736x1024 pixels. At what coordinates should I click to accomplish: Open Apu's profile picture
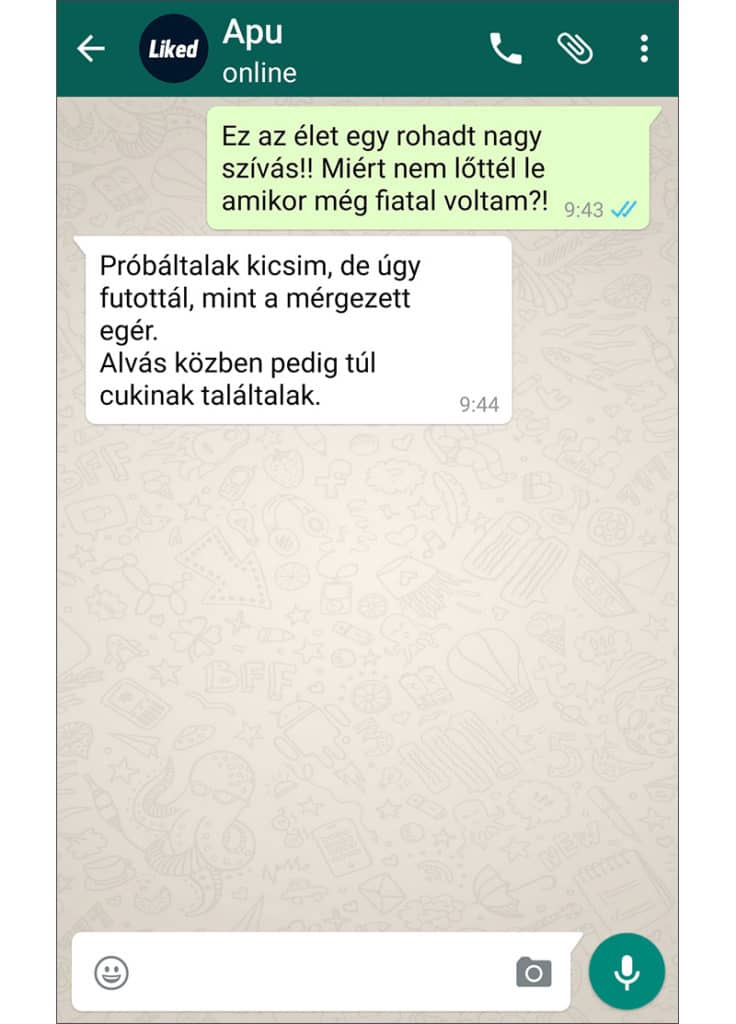173,48
